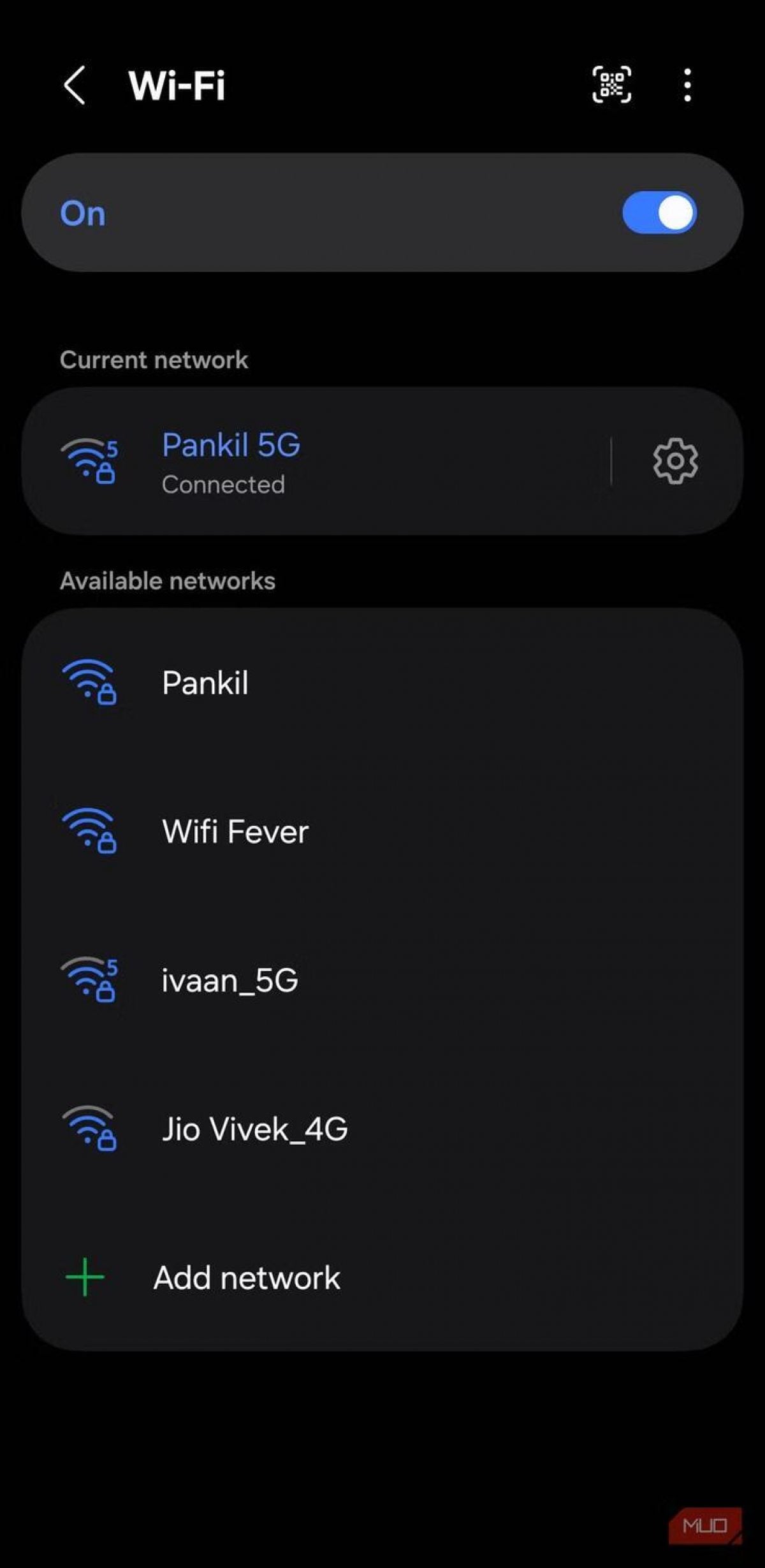Connect to ivaan_5G
The width and height of the screenshot is (765, 1568).
pyautogui.click(x=229, y=980)
